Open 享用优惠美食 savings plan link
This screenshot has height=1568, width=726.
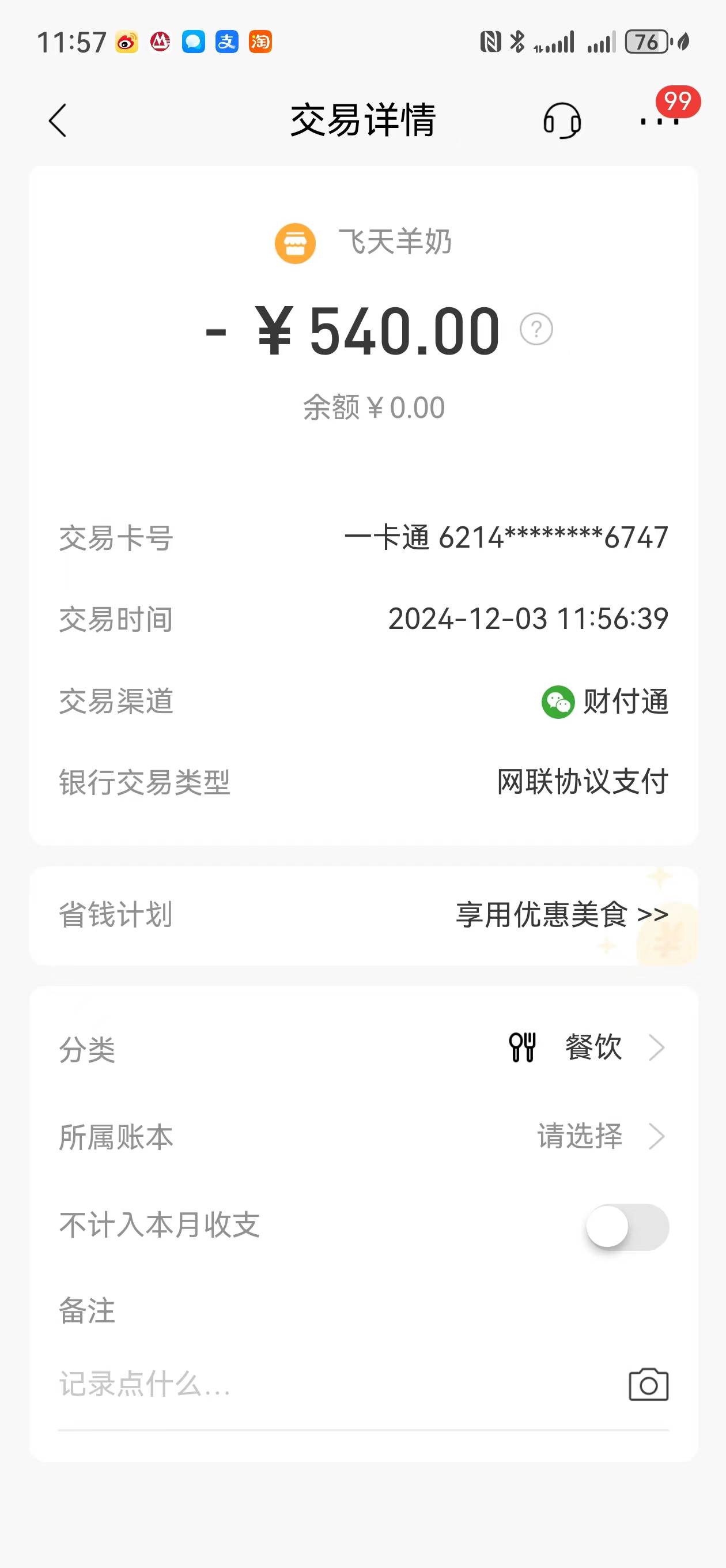click(562, 915)
